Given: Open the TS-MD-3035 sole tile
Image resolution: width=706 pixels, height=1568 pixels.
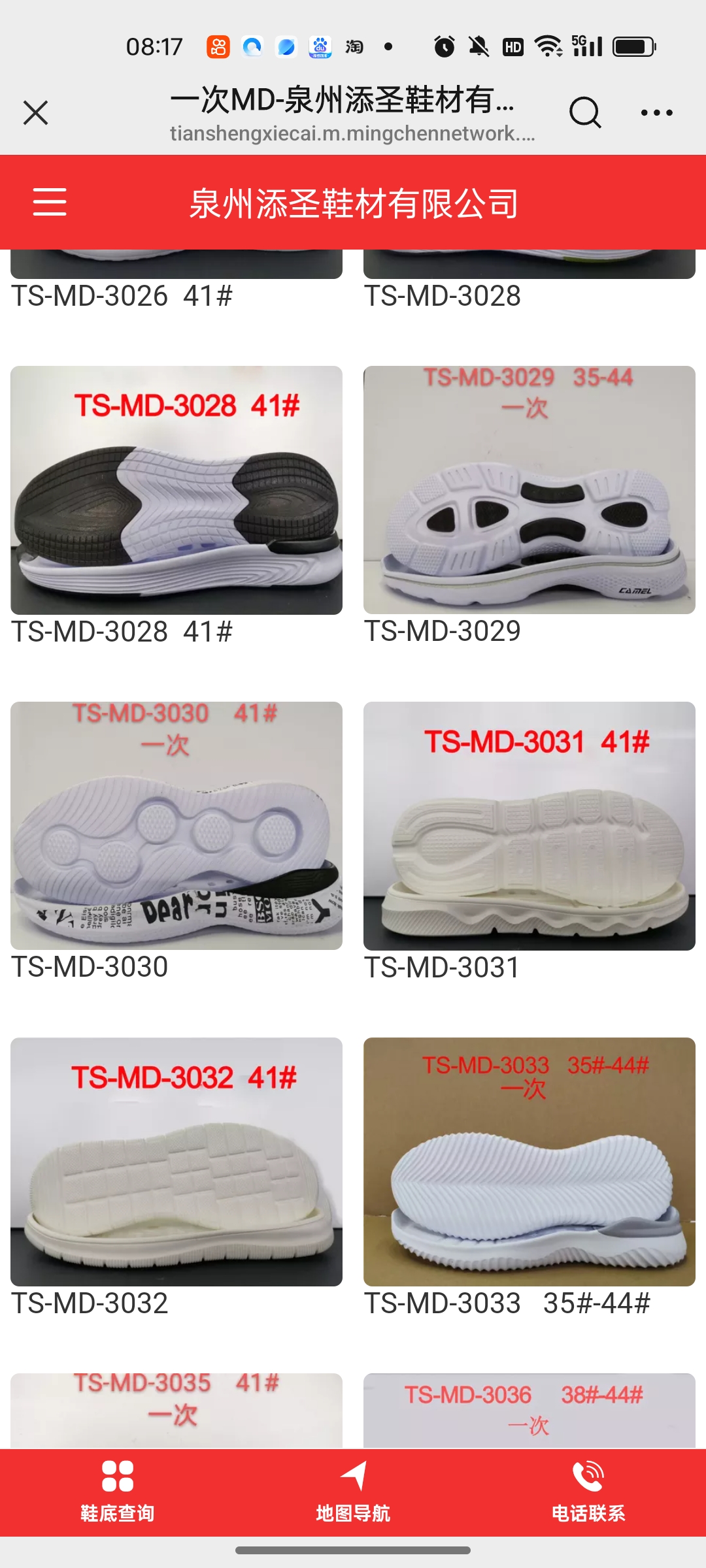Looking at the screenshot, I should tap(176, 1410).
